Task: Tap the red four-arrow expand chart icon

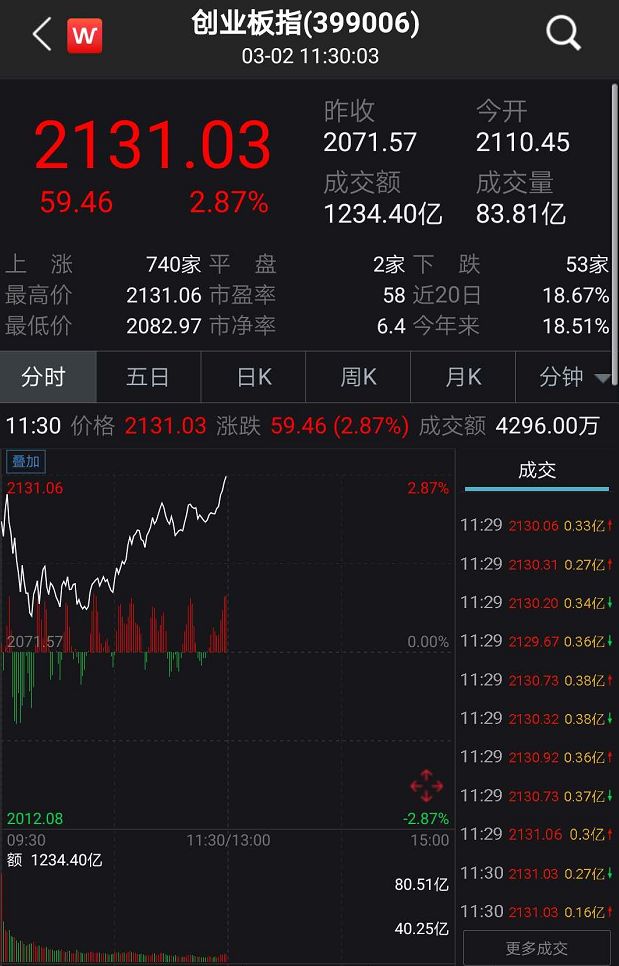Action: click(x=426, y=786)
